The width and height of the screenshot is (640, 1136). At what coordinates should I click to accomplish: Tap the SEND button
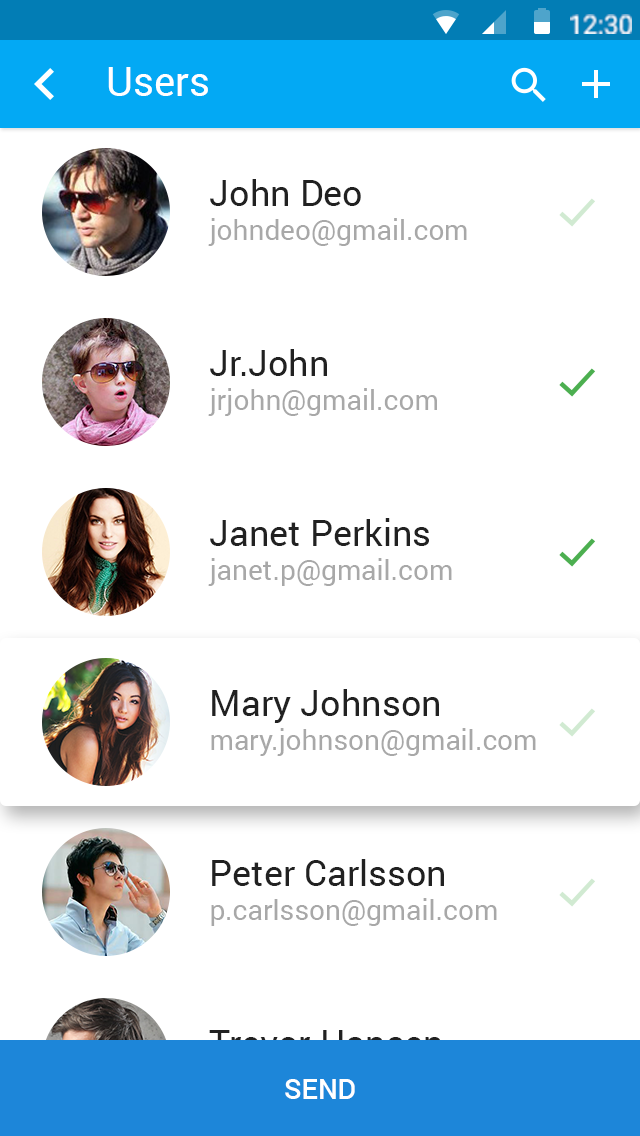pos(320,1088)
